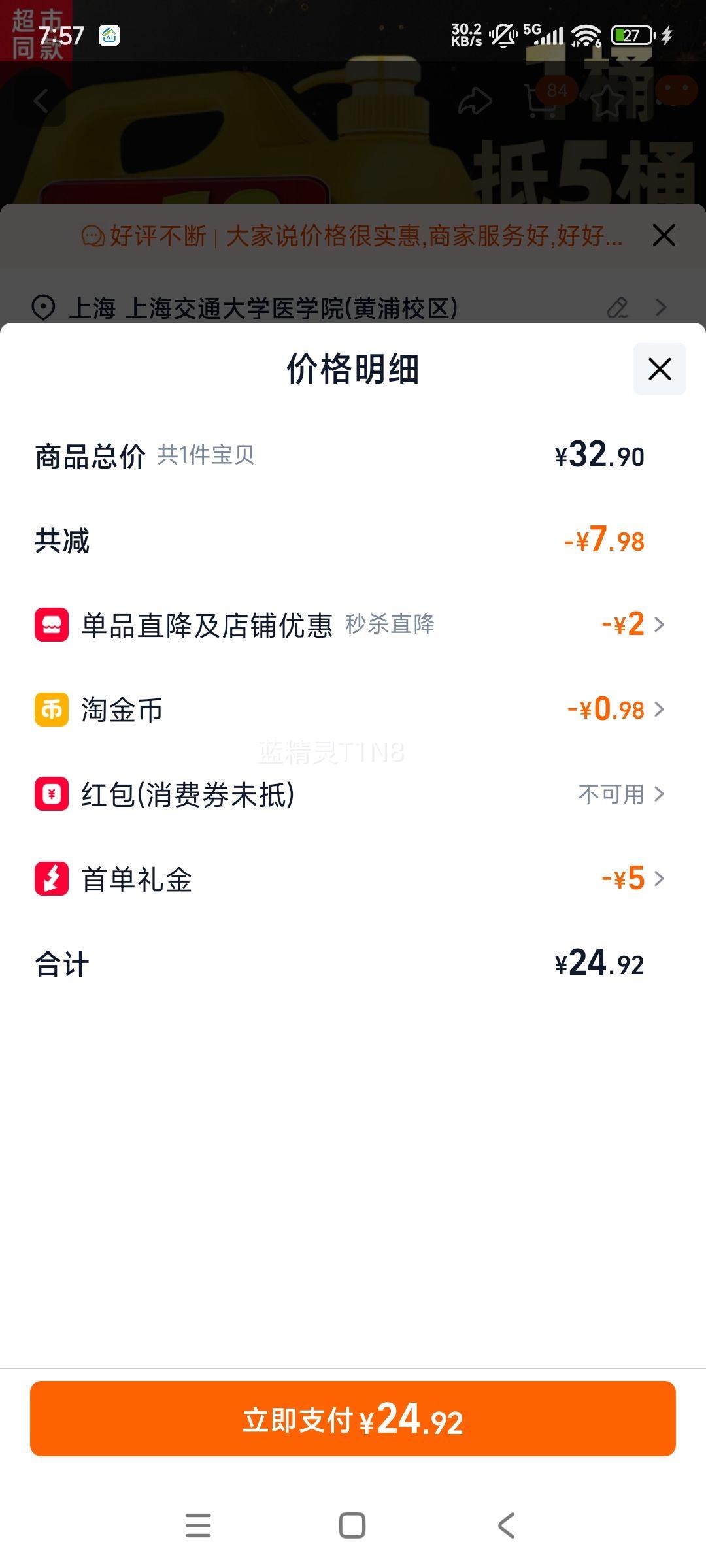Tap the red 红包 envelope icon

(x=52, y=794)
